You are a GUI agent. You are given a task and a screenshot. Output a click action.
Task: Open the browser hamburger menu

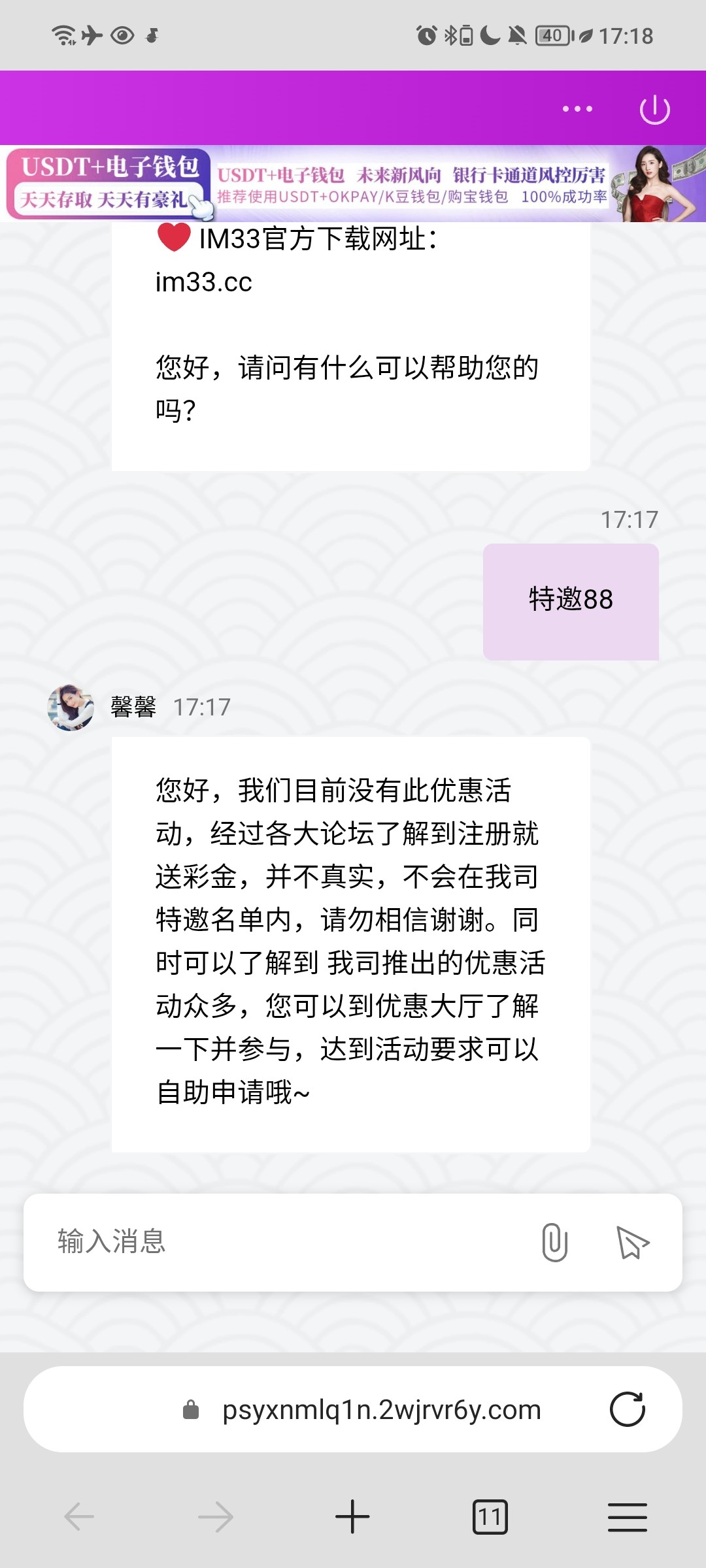[x=627, y=1516]
